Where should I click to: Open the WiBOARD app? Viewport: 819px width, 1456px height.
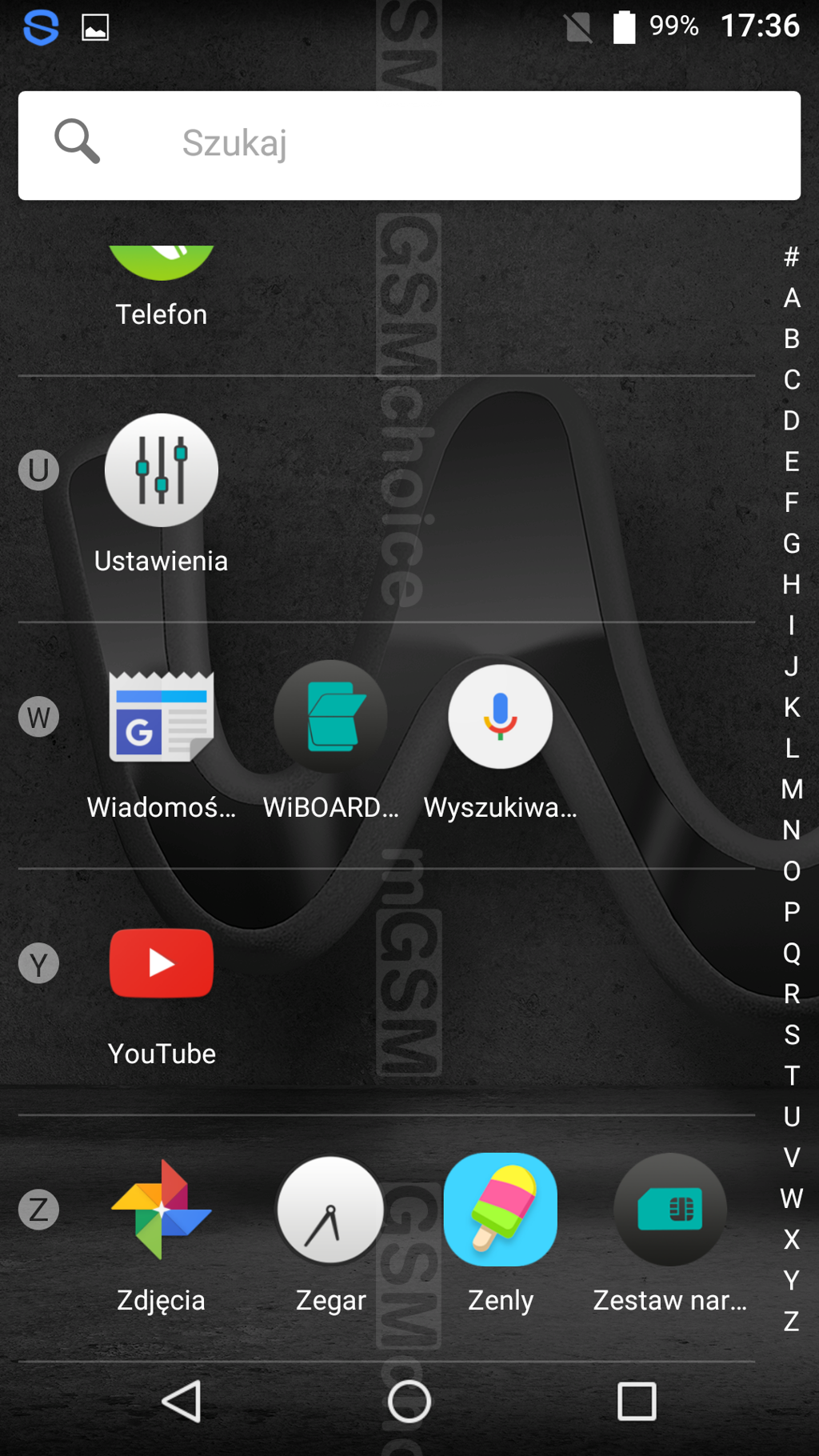[330, 740]
